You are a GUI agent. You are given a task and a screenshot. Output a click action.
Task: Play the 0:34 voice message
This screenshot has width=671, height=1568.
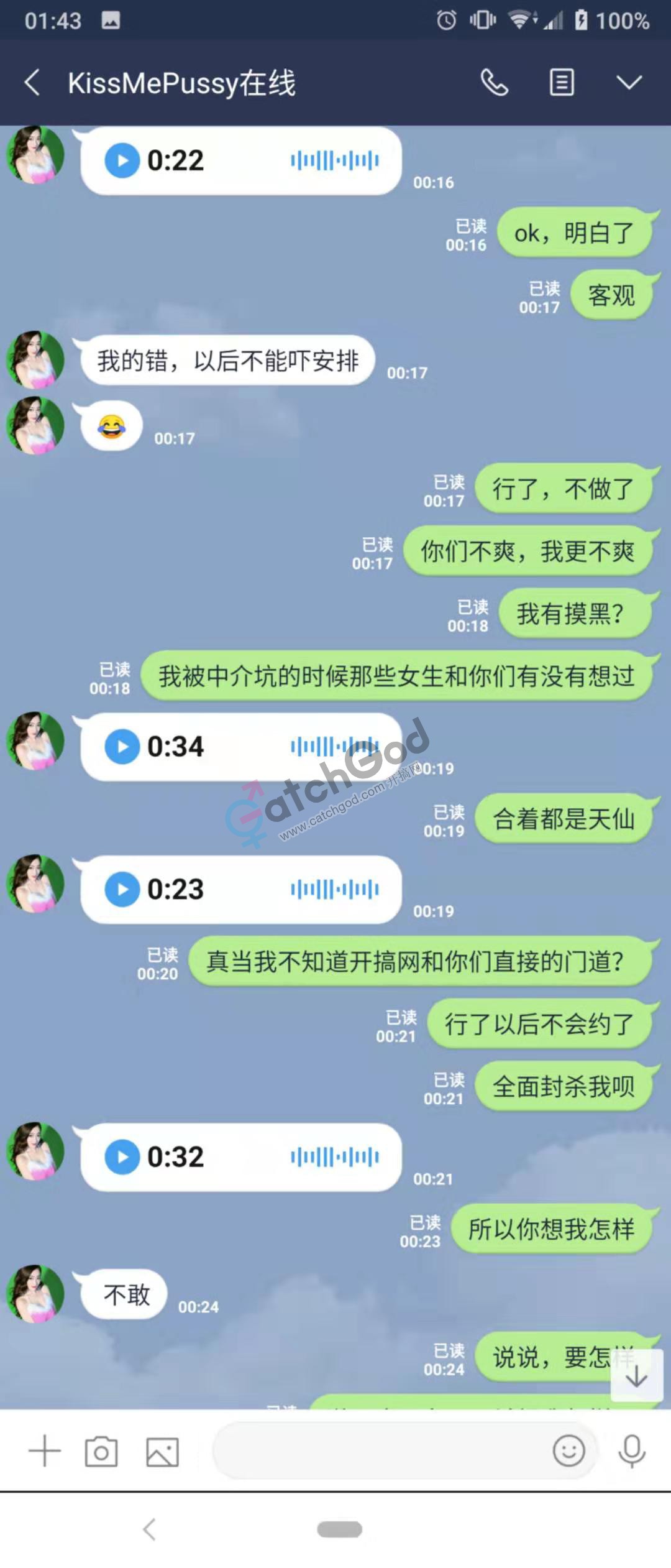[122, 747]
